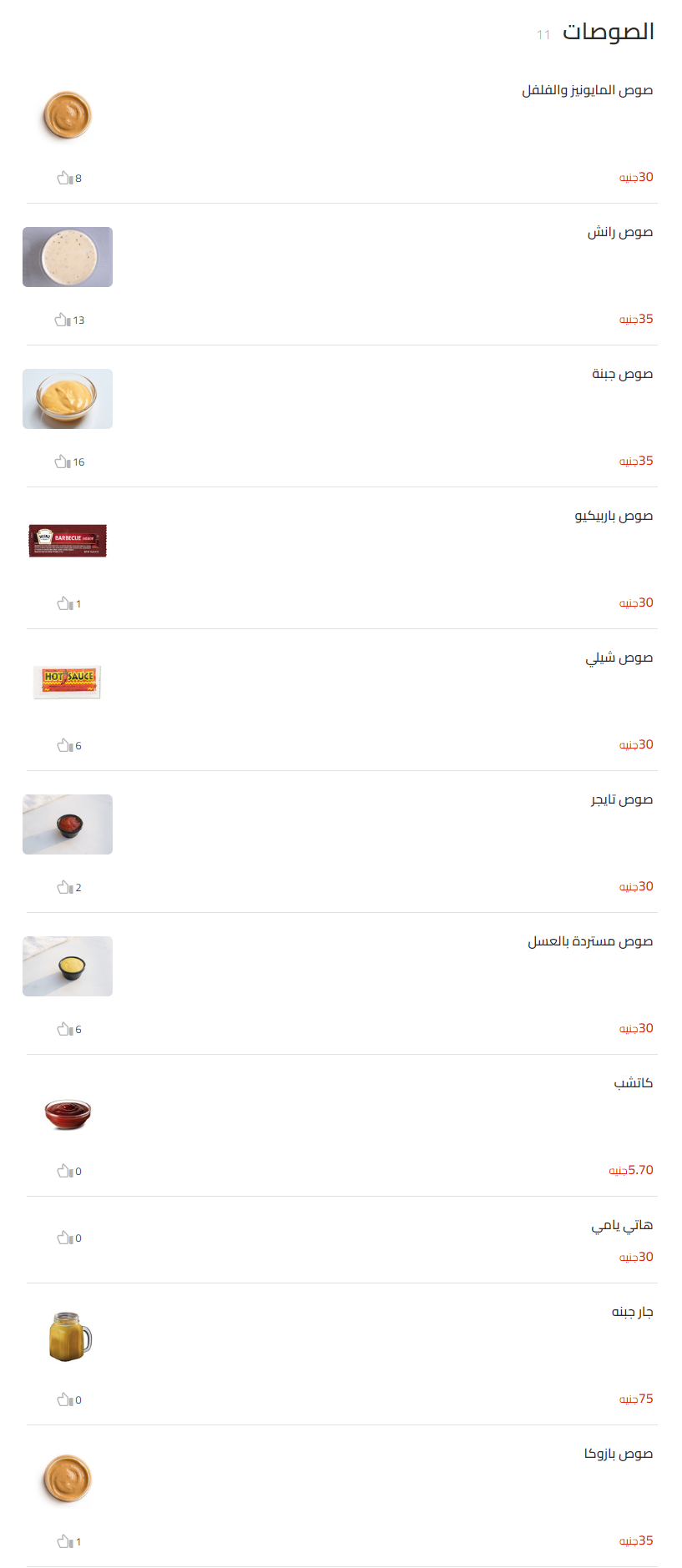Click the like icon for صوص جبنة

tap(63, 461)
